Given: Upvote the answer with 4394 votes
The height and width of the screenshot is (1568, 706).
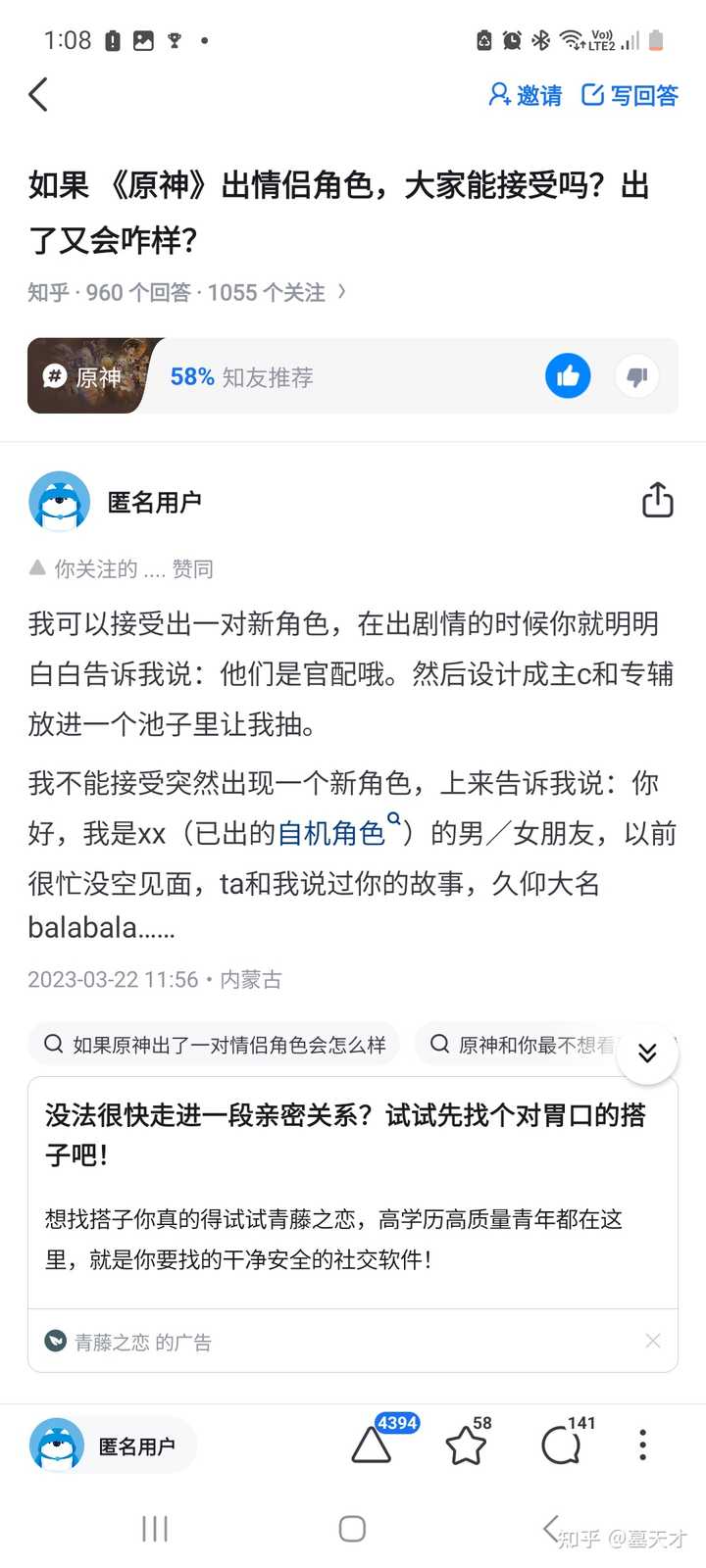Looking at the screenshot, I should point(373,1445).
